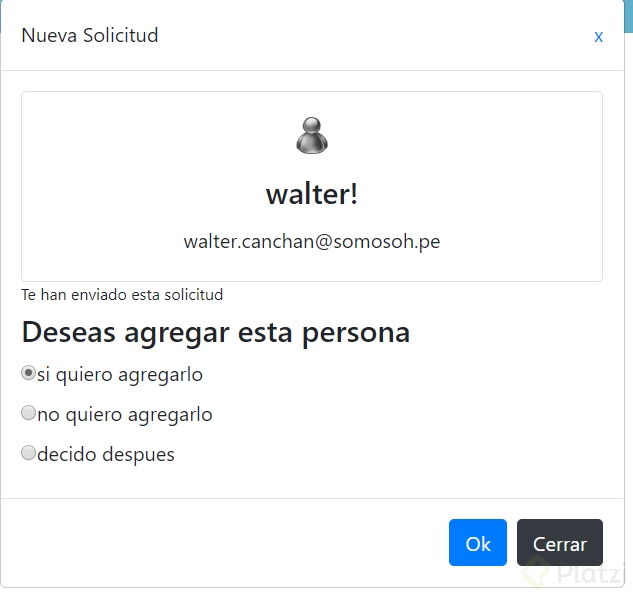Close the Nueva Solicitud dialog with x
633x596 pixels.
point(598,37)
